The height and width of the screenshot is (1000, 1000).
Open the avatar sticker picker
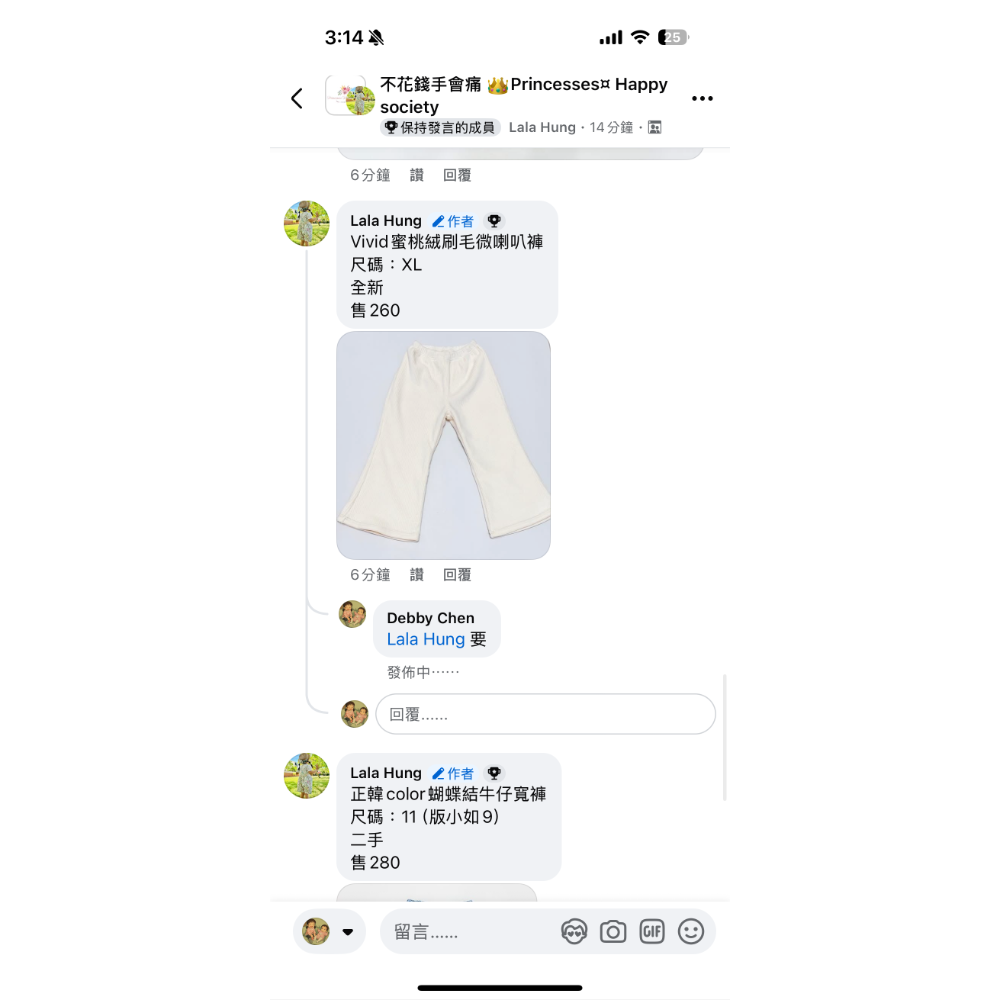click(x=574, y=932)
